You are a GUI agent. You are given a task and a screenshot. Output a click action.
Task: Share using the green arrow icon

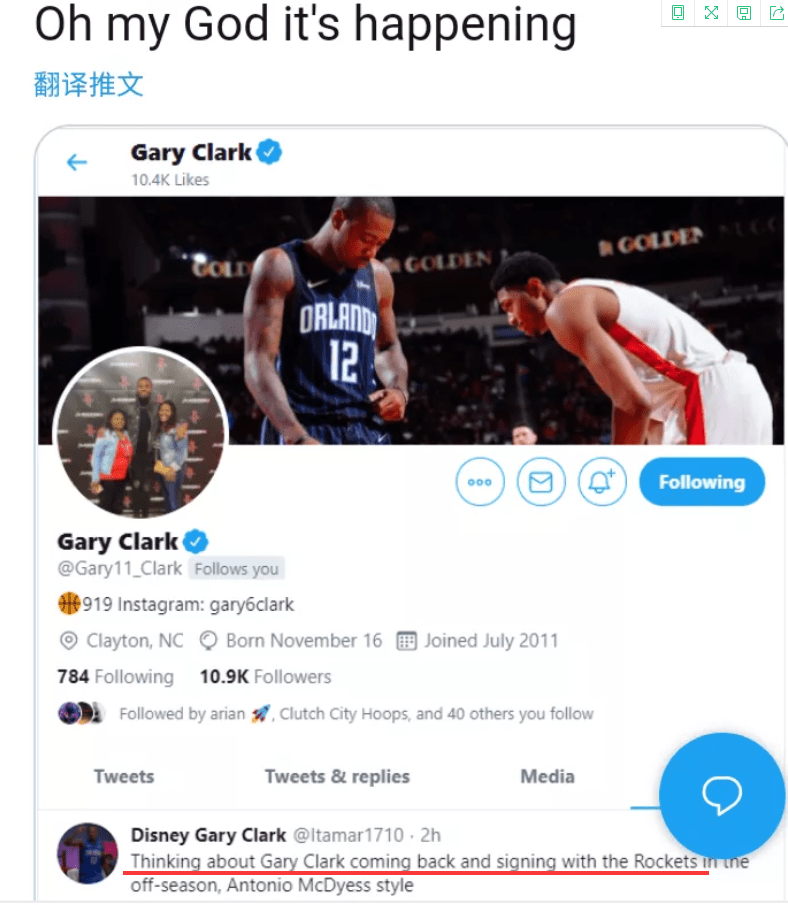[776, 13]
